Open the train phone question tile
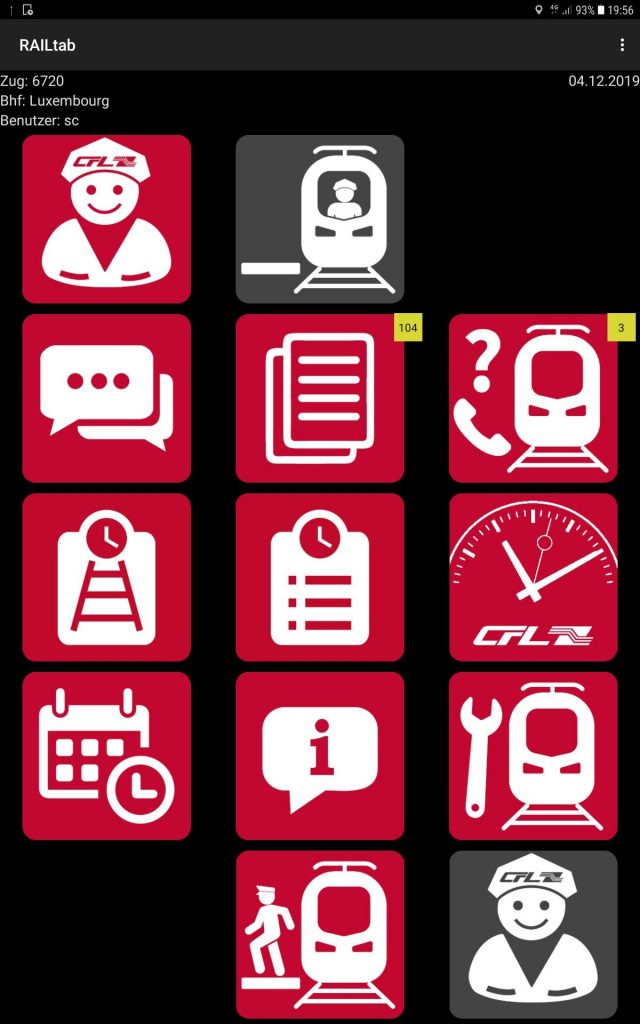Image resolution: width=640 pixels, height=1024 pixels. tap(533, 398)
